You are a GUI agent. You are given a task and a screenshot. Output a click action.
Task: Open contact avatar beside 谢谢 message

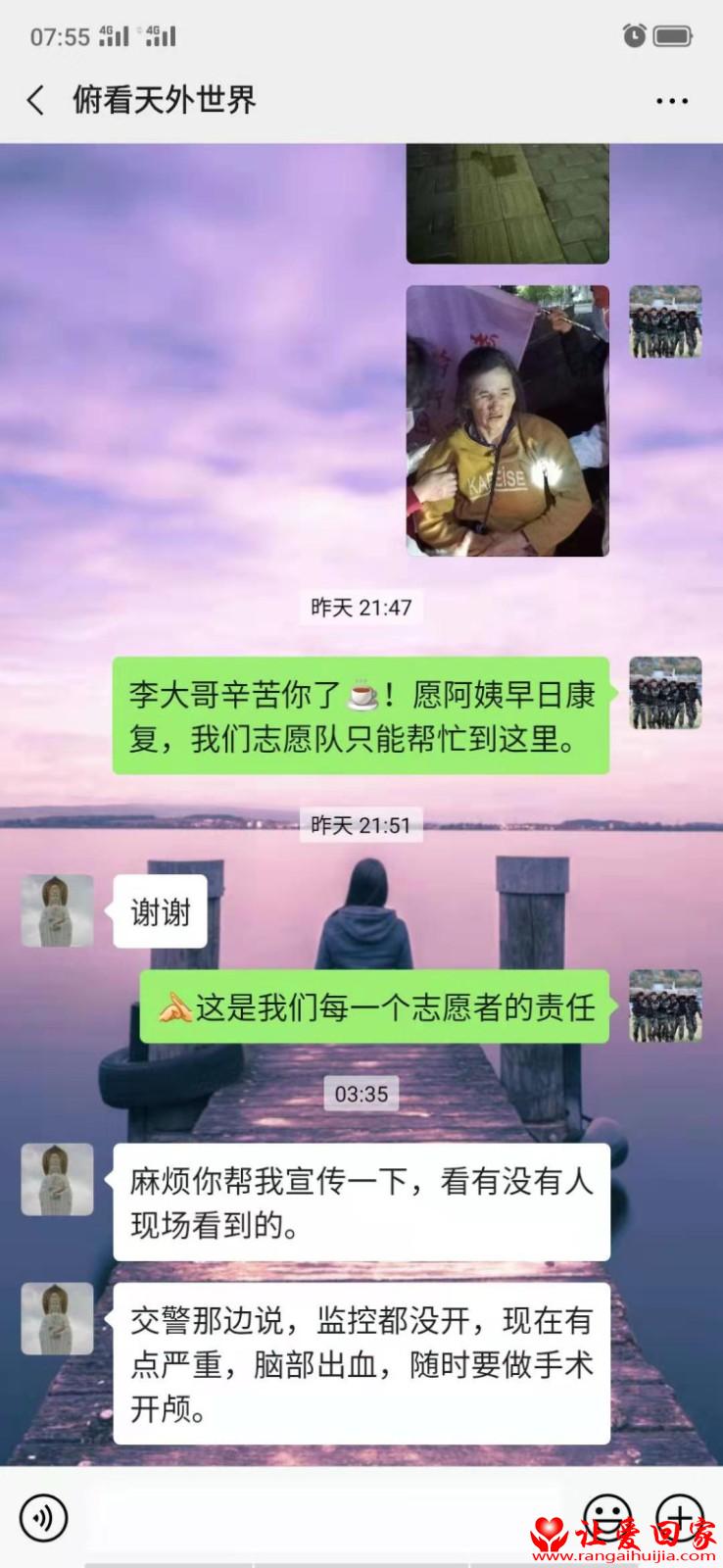(58, 911)
